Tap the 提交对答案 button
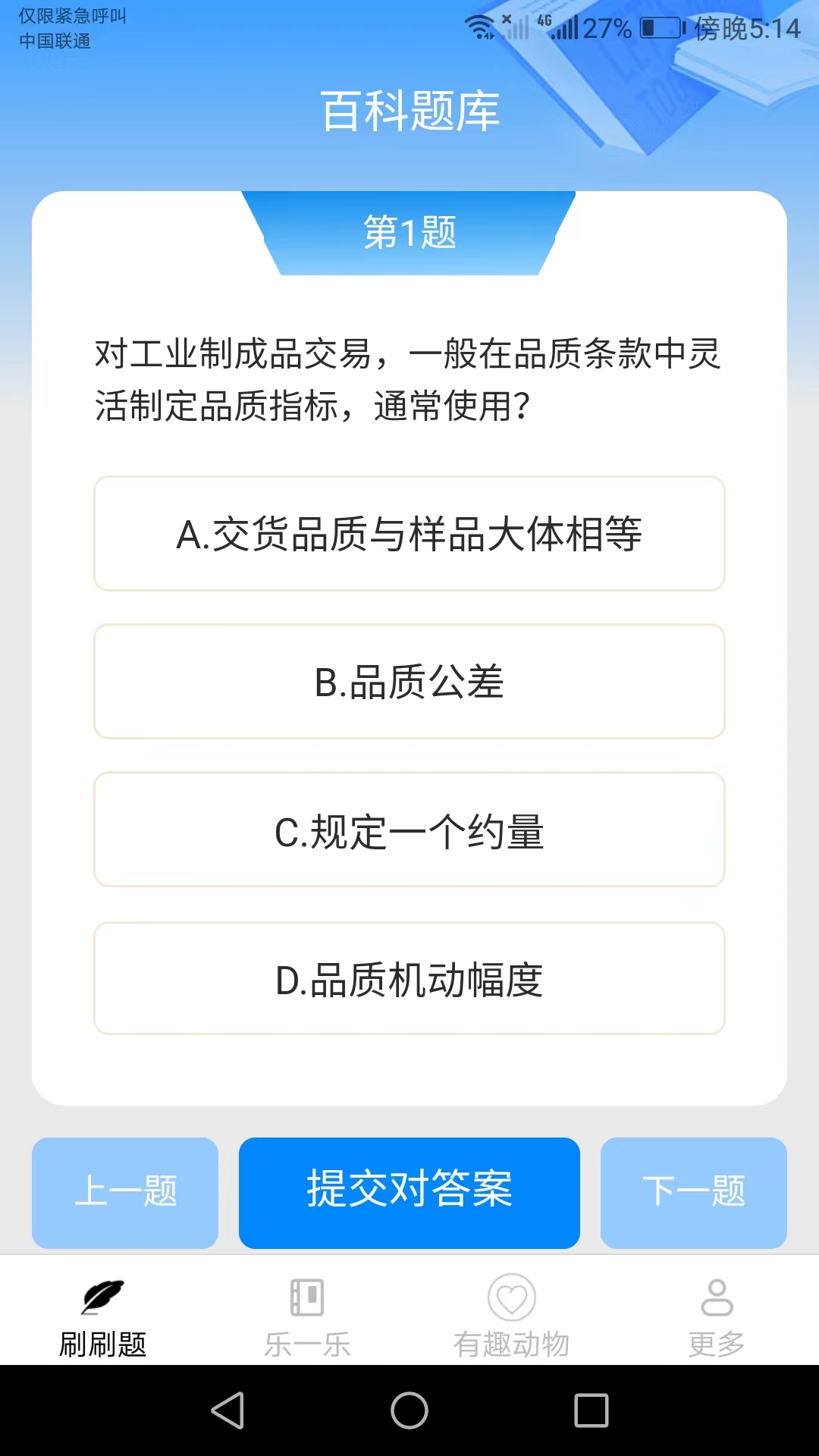 (x=409, y=1193)
